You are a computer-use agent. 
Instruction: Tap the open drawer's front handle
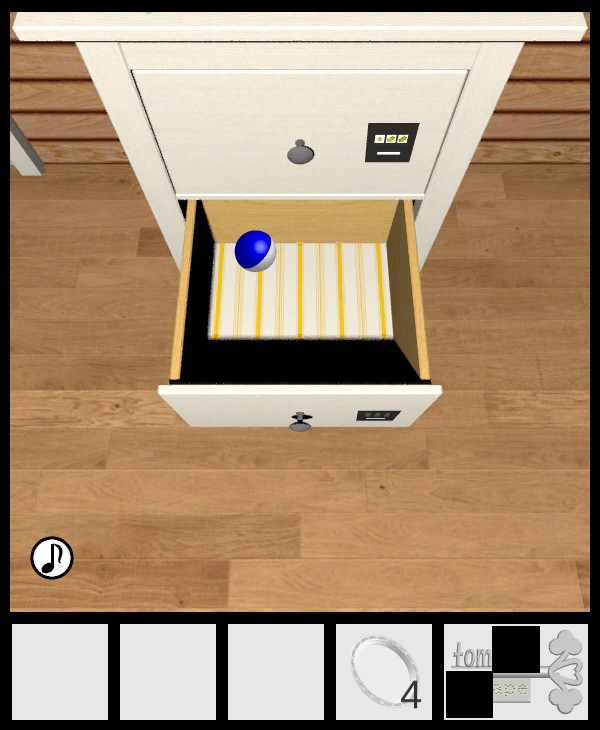tap(300, 421)
